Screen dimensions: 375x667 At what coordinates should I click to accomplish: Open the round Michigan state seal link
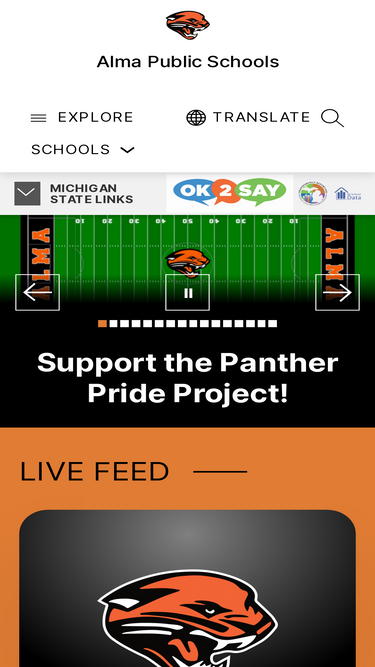(312, 194)
